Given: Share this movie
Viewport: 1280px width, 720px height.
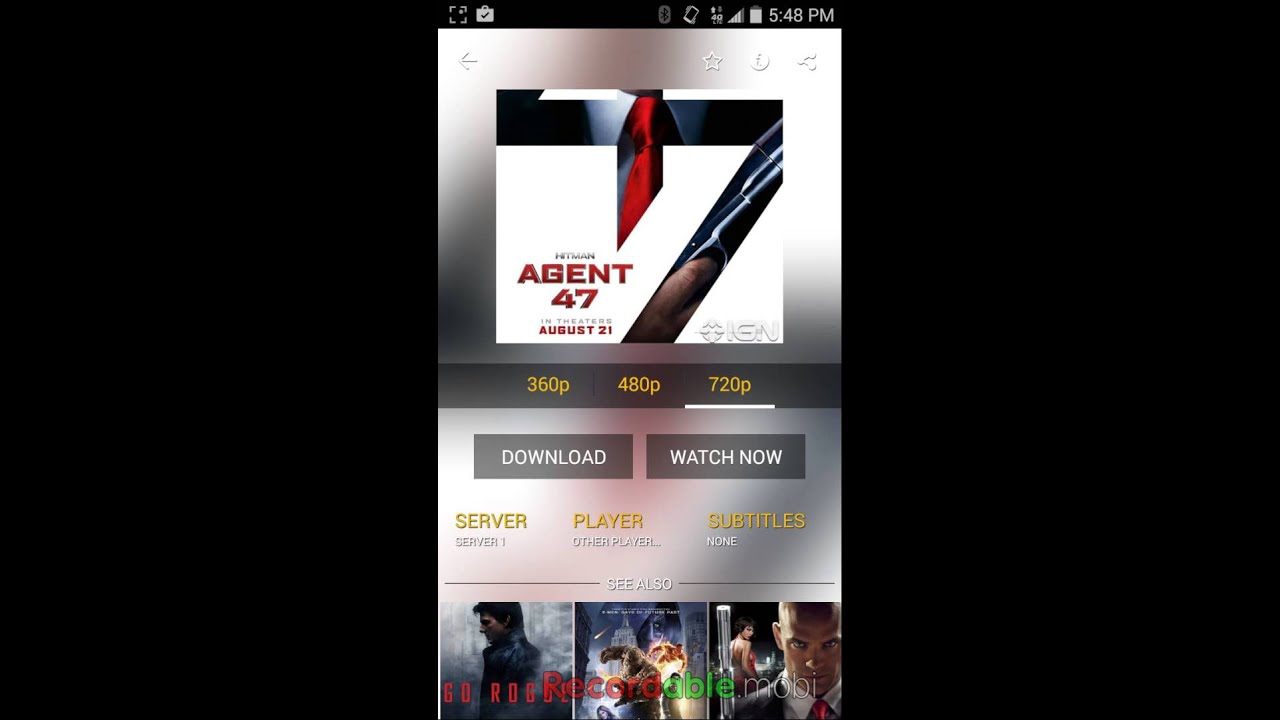Looking at the screenshot, I should 807,62.
